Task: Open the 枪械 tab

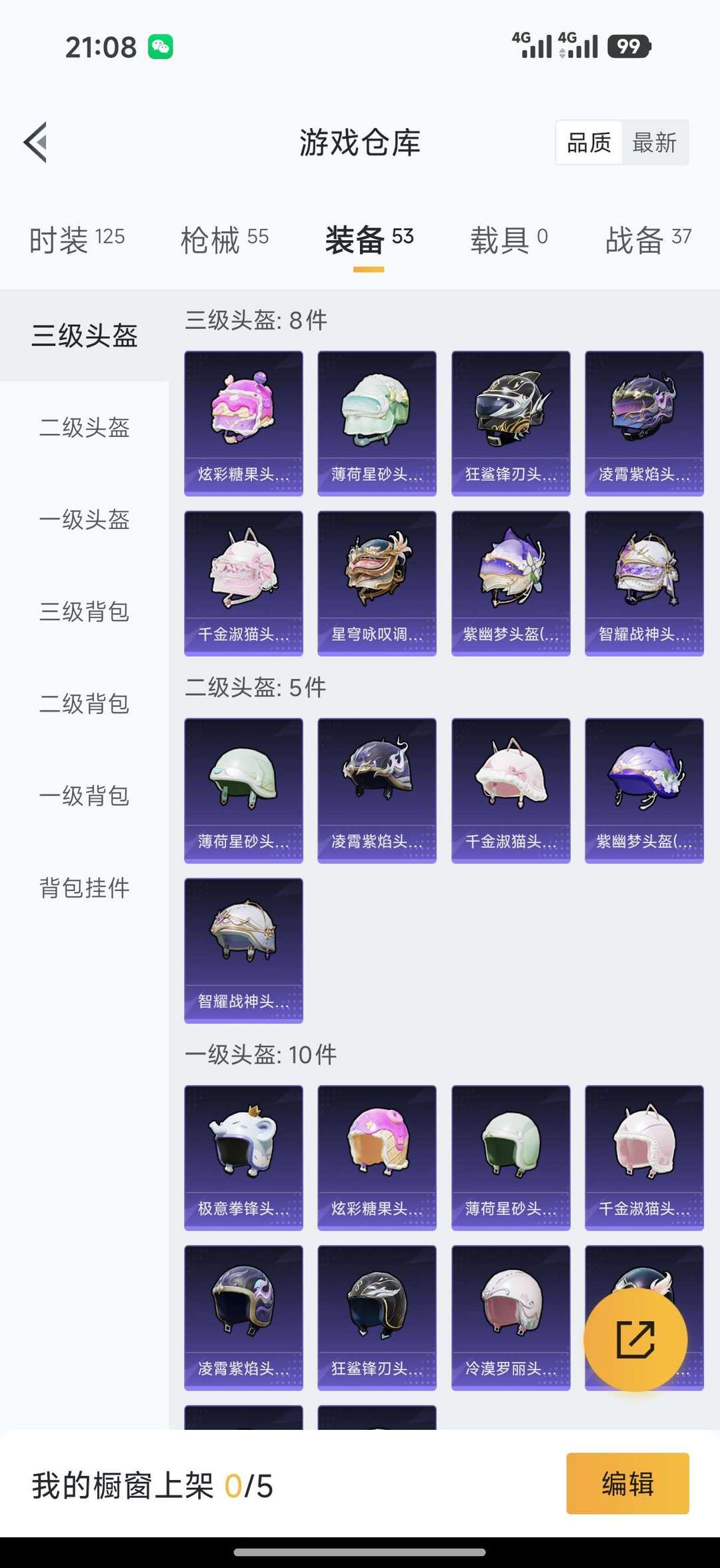Action: click(x=224, y=239)
